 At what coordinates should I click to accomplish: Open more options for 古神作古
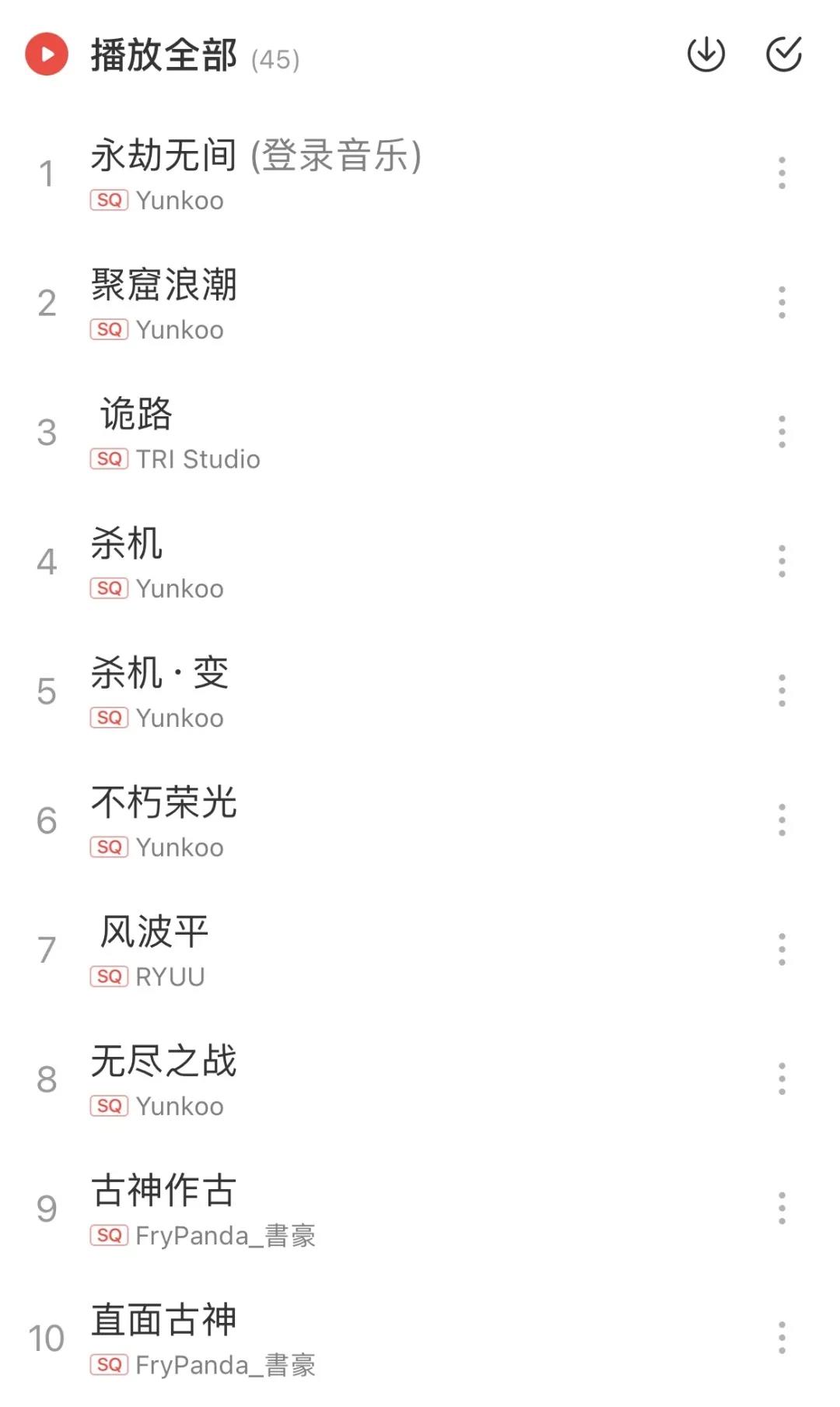(x=782, y=1209)
